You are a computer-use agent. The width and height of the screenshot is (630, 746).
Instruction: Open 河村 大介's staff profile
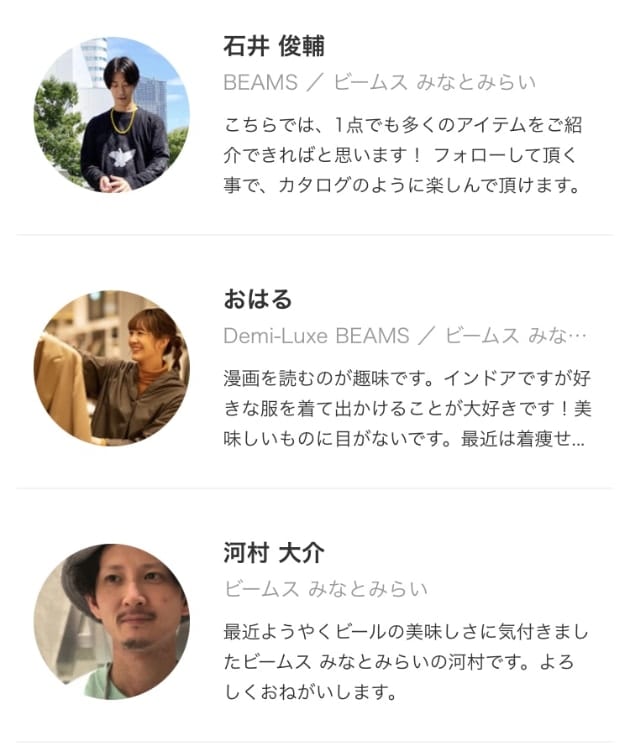273,552
